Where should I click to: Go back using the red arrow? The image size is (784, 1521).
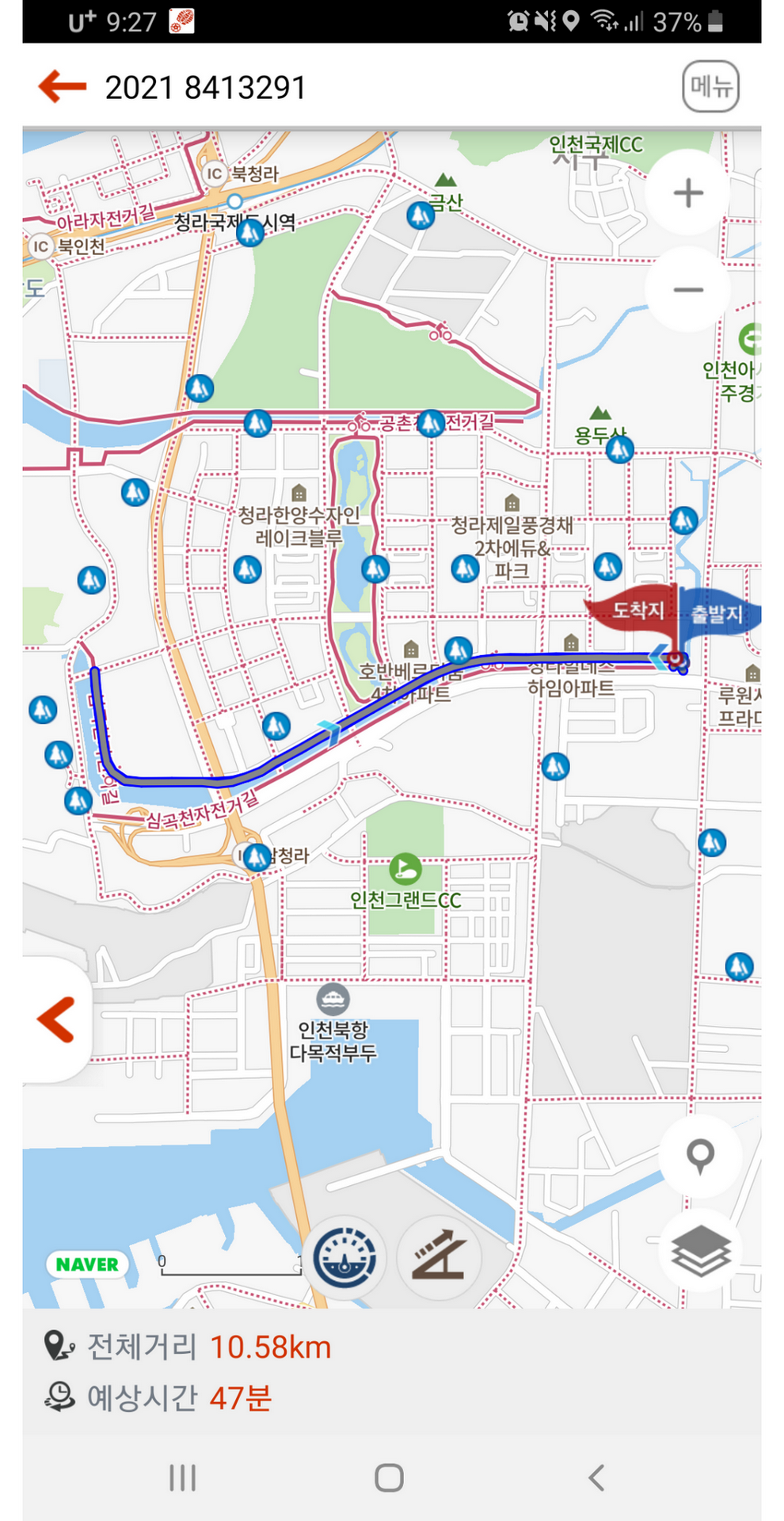pos(63,86)
